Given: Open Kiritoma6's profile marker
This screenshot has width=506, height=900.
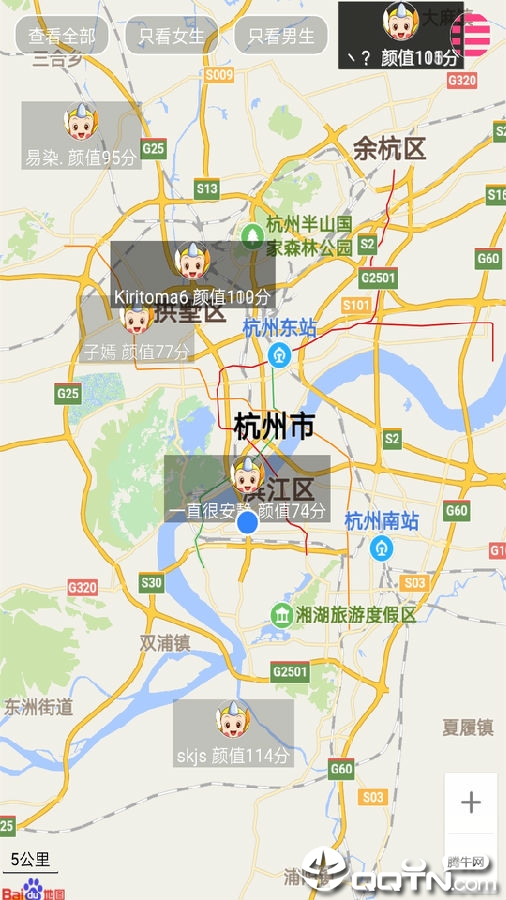Looking at the screenshot, I should [193, 274].
